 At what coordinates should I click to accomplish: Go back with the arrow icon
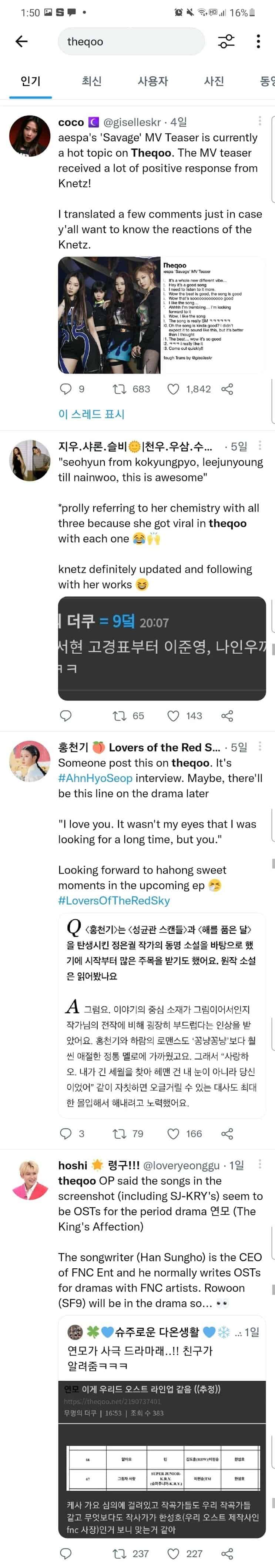21,41
